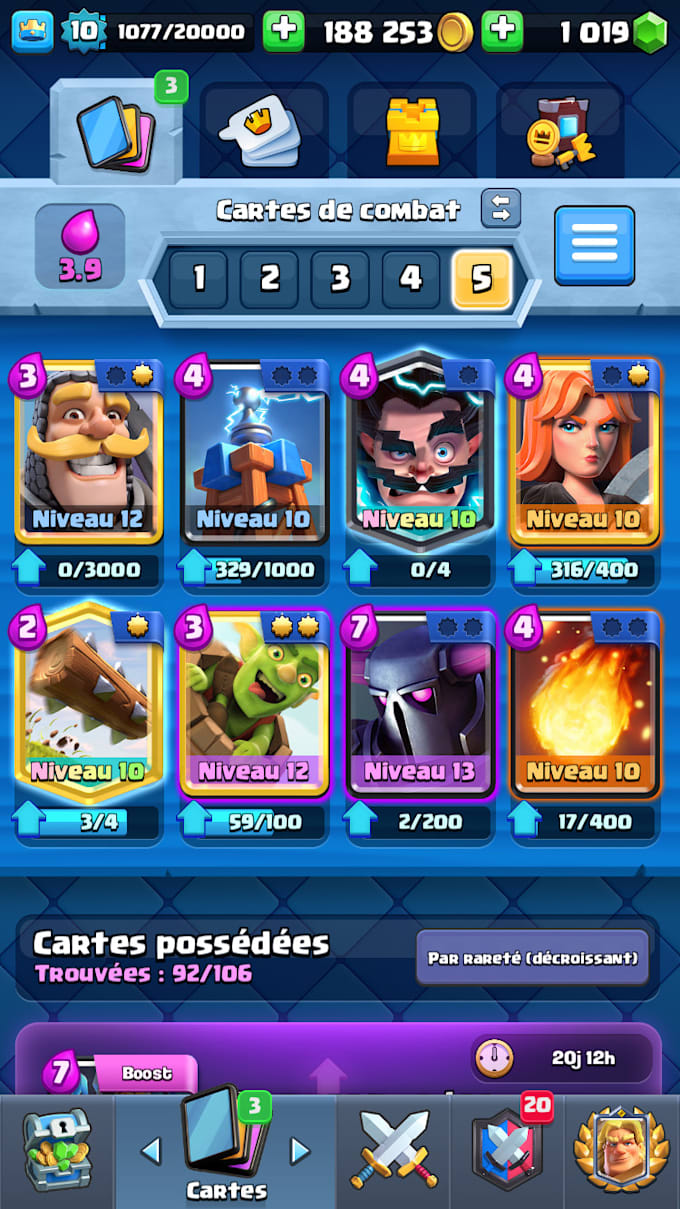Change sorting via Par rareté (décroissant)
The image size is (680, 1209).
pos(532,957)
